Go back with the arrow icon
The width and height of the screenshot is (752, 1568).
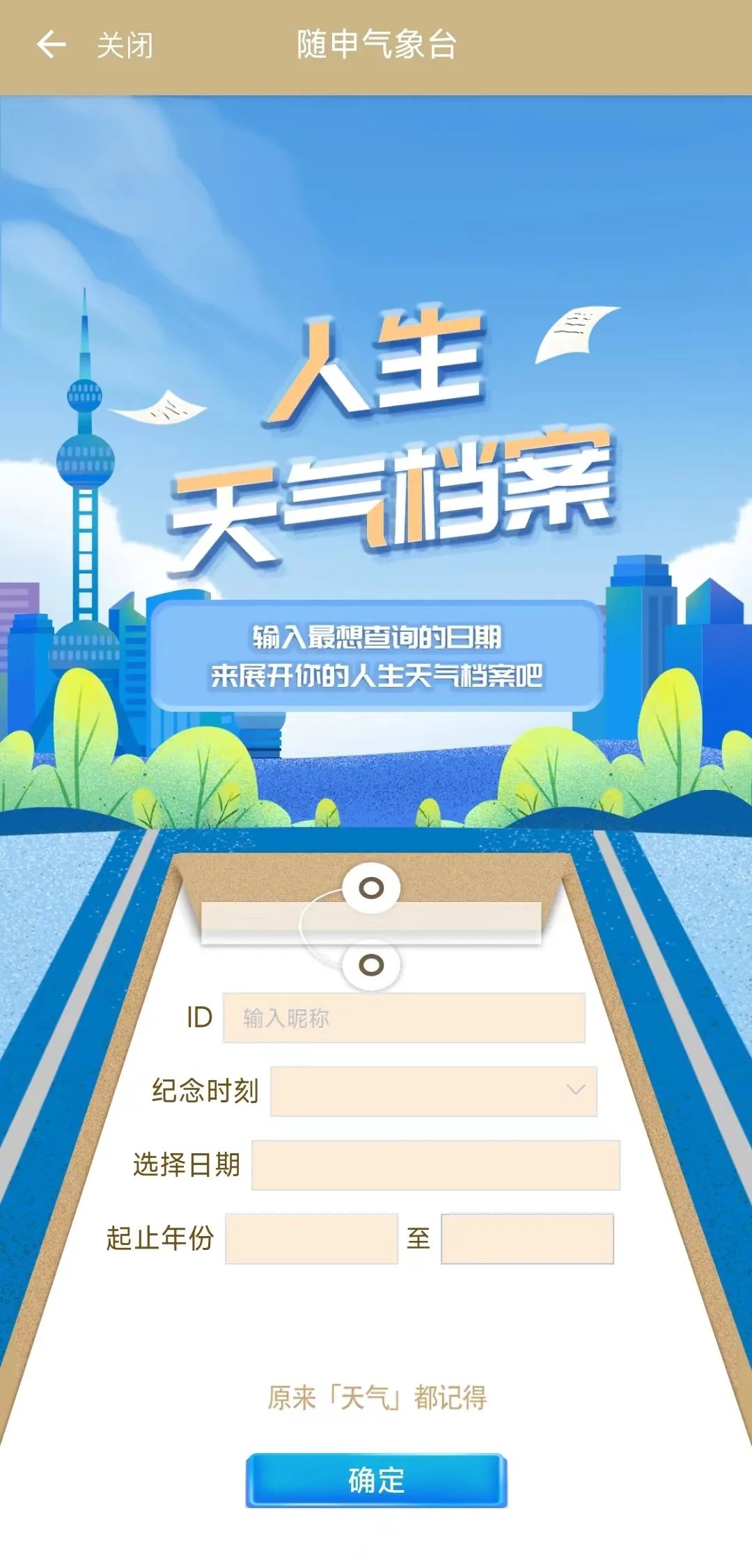point(51,45)
